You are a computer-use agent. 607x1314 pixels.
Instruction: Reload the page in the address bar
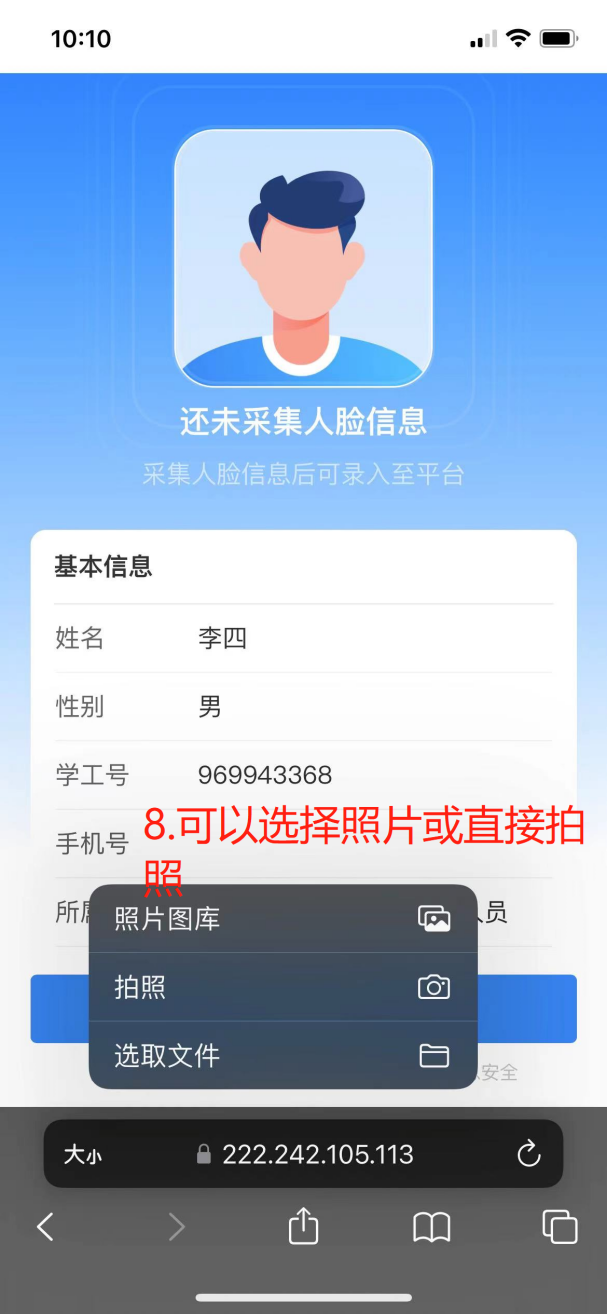click(528, 1155)
